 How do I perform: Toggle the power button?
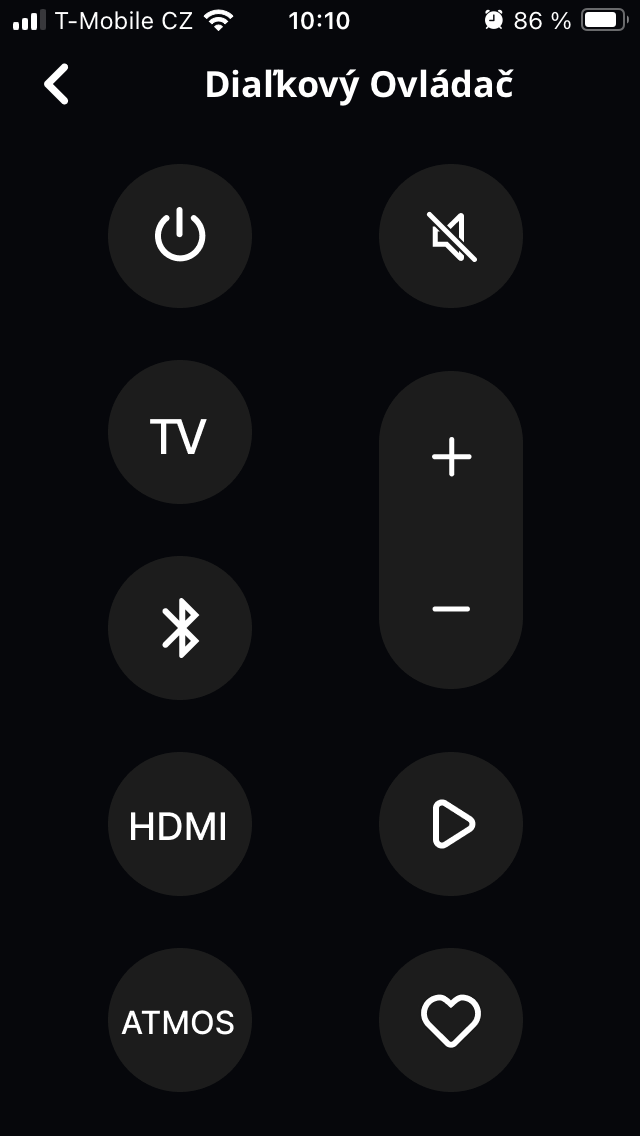tap(180, 236)
